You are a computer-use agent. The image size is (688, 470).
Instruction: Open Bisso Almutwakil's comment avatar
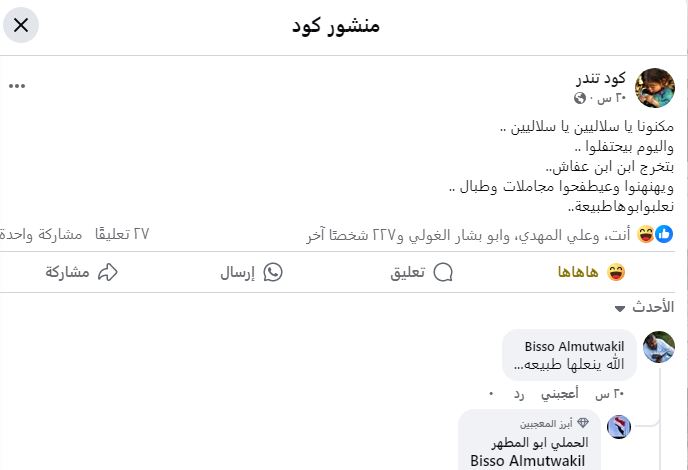[658, 347]
